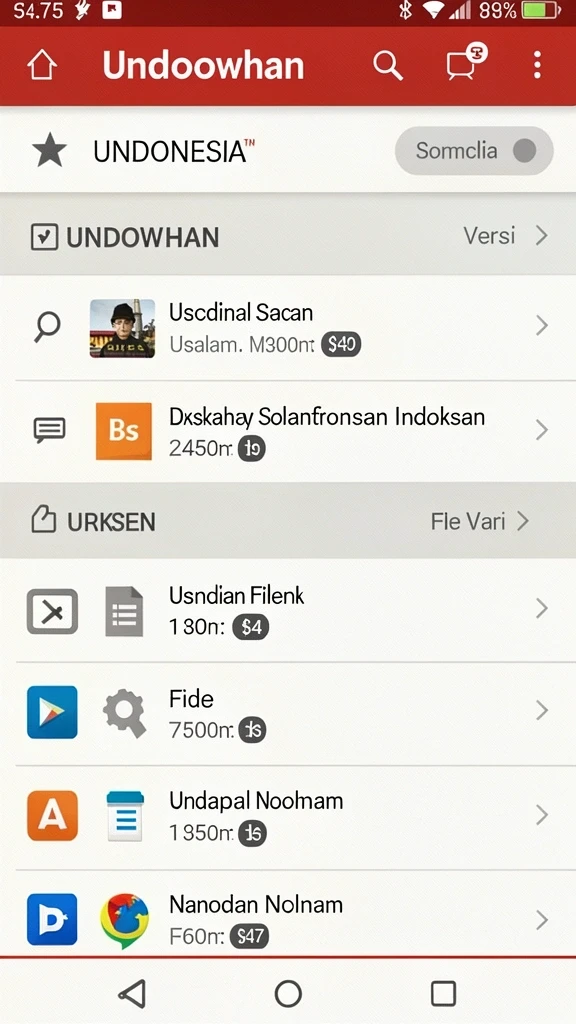This screenshot has height=1024, width=576.
Task: Open the three-dot overflow menu
Action: pos(537,65)
